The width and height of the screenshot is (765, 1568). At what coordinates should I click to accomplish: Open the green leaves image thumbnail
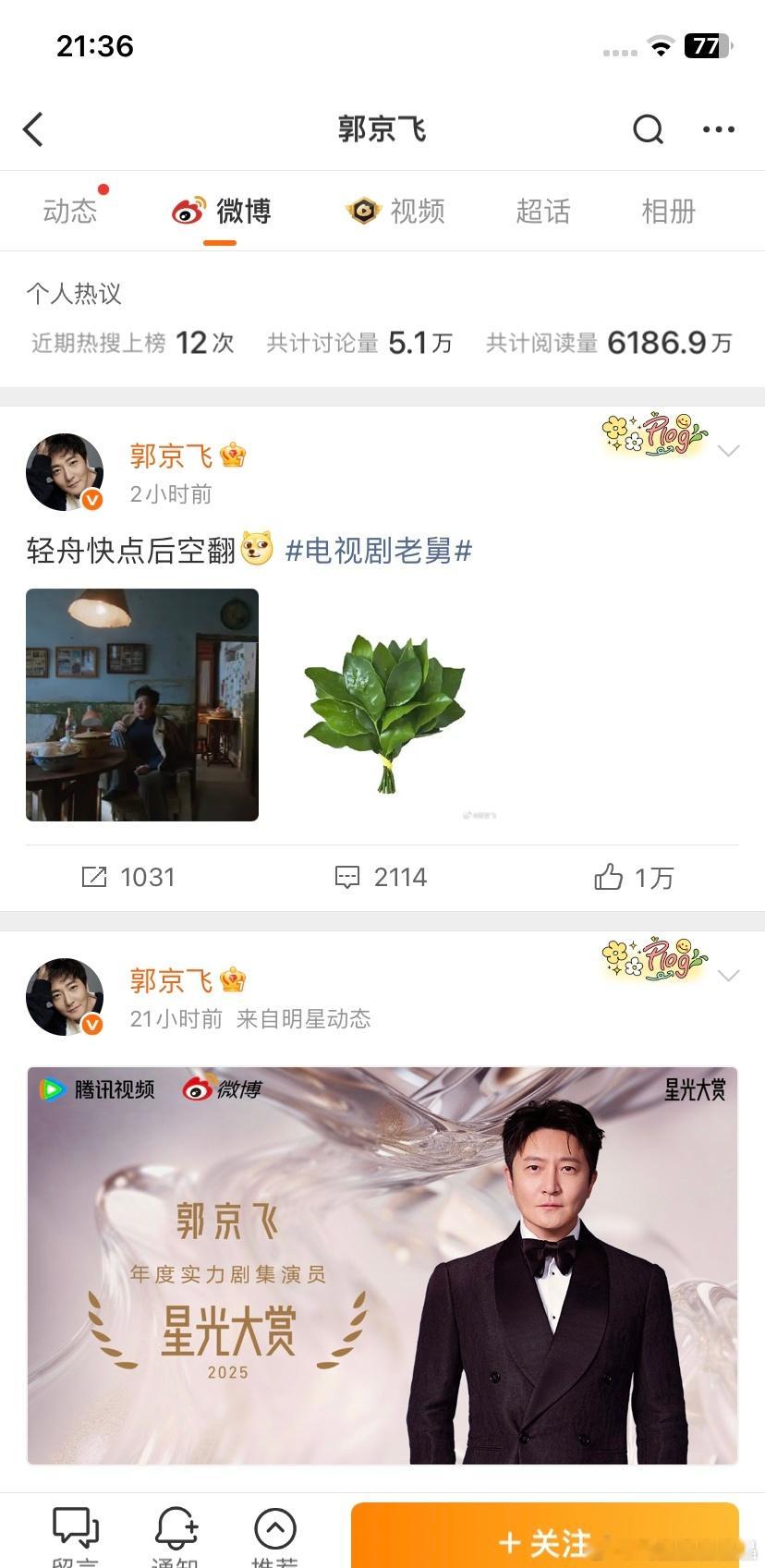tap(385, 706)
